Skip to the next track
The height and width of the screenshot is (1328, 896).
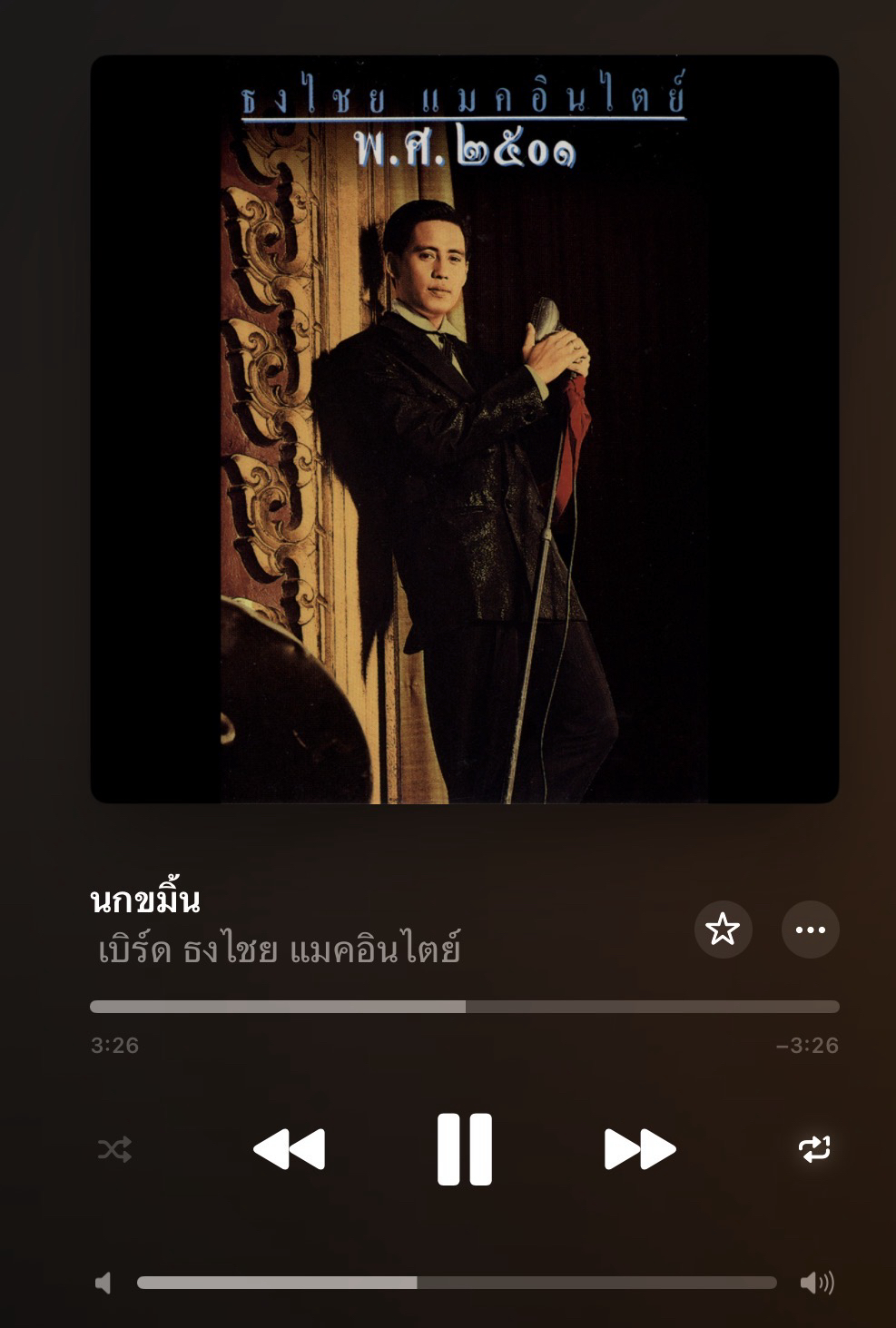coord(640,1149)
